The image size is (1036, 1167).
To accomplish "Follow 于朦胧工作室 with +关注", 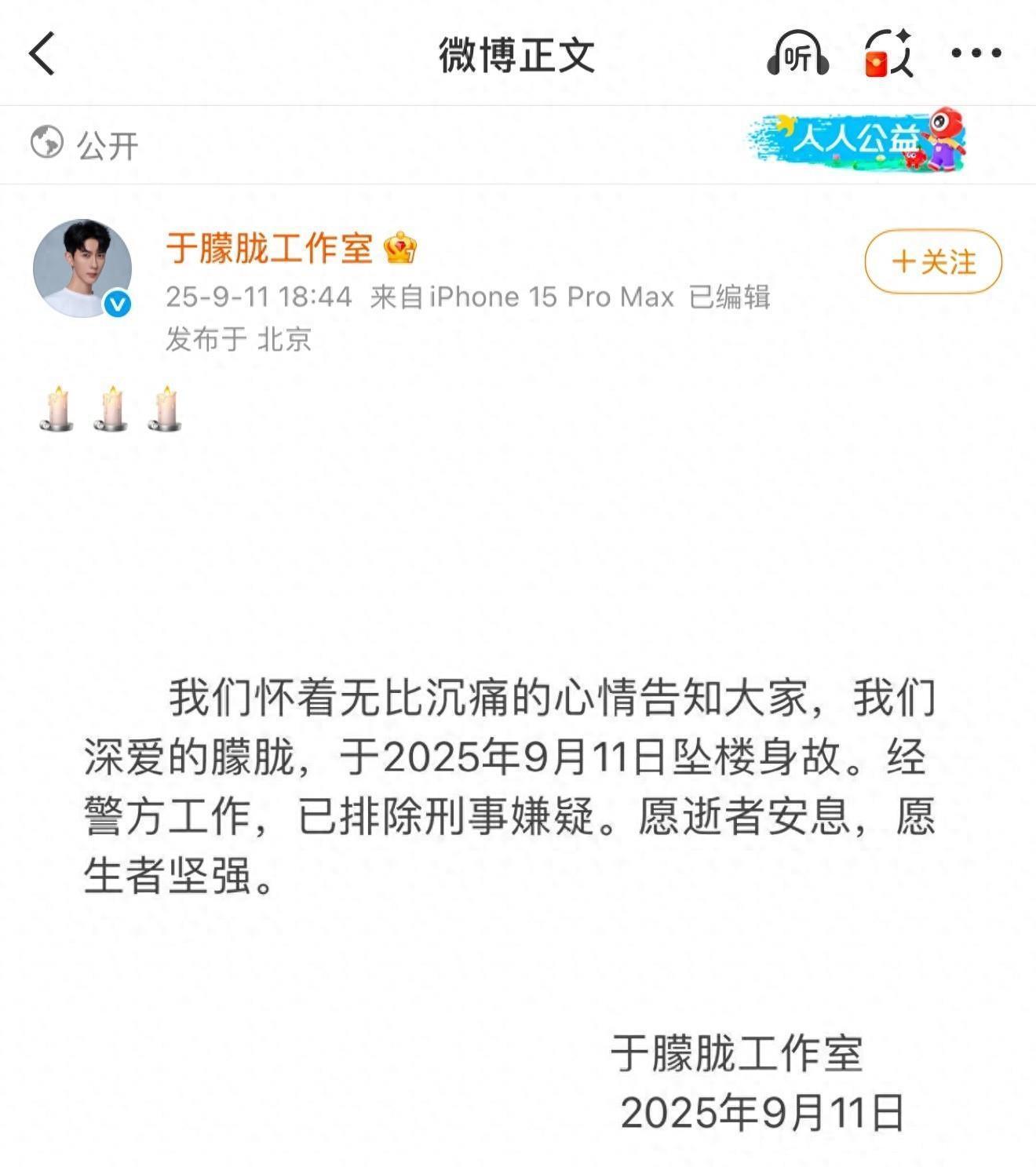I will tap(932, 261).
